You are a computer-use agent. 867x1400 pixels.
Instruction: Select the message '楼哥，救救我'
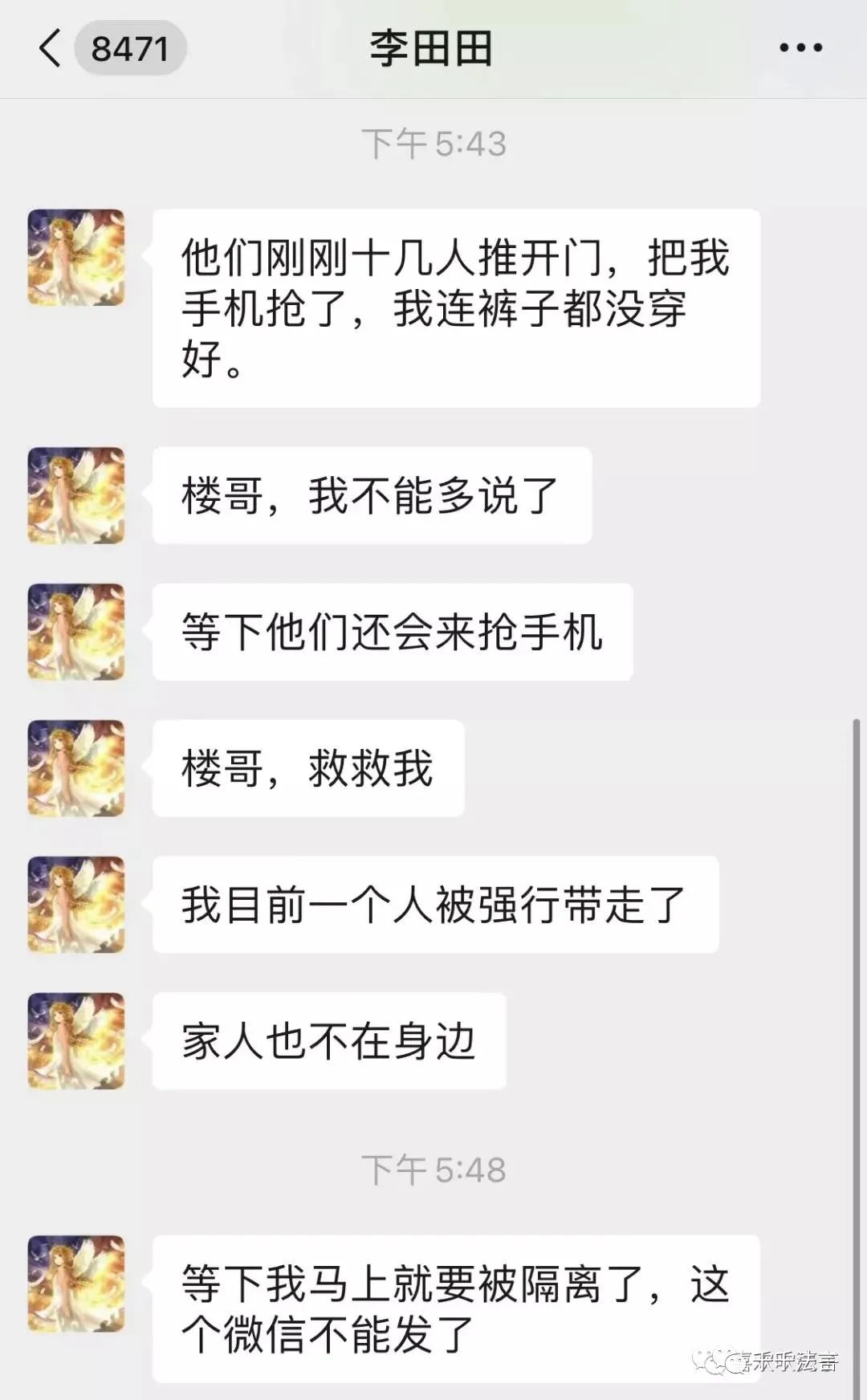click(x=309, y=768)
